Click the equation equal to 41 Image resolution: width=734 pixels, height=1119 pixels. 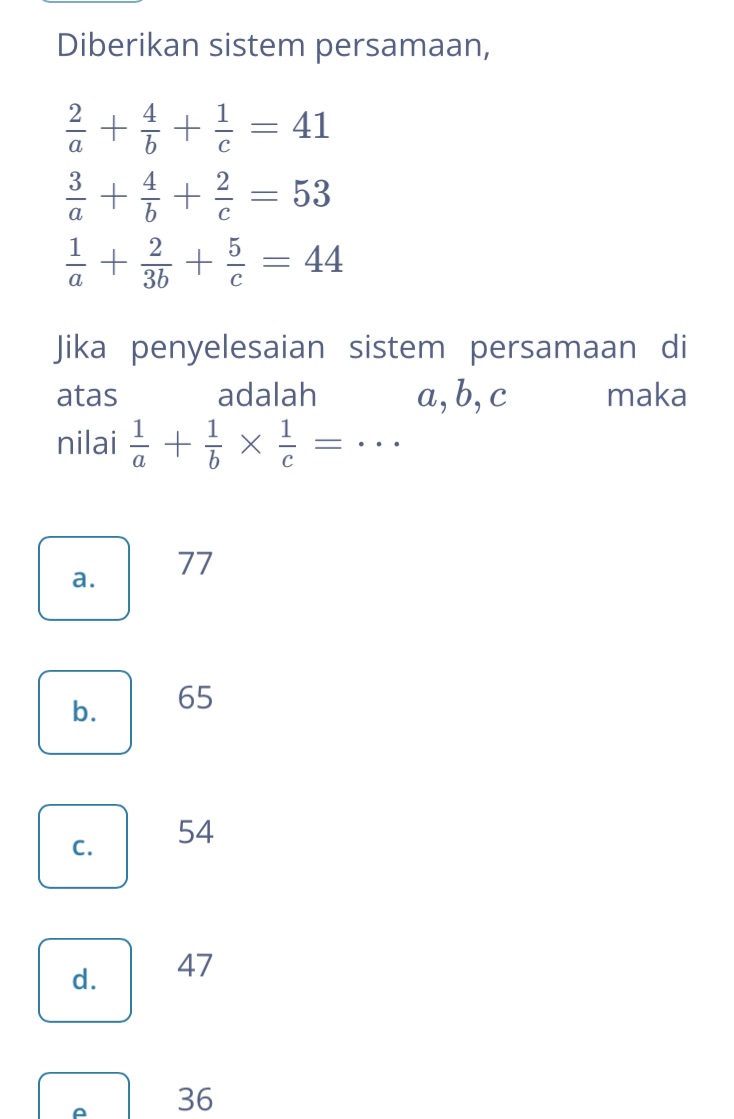[x=193, y=125]
